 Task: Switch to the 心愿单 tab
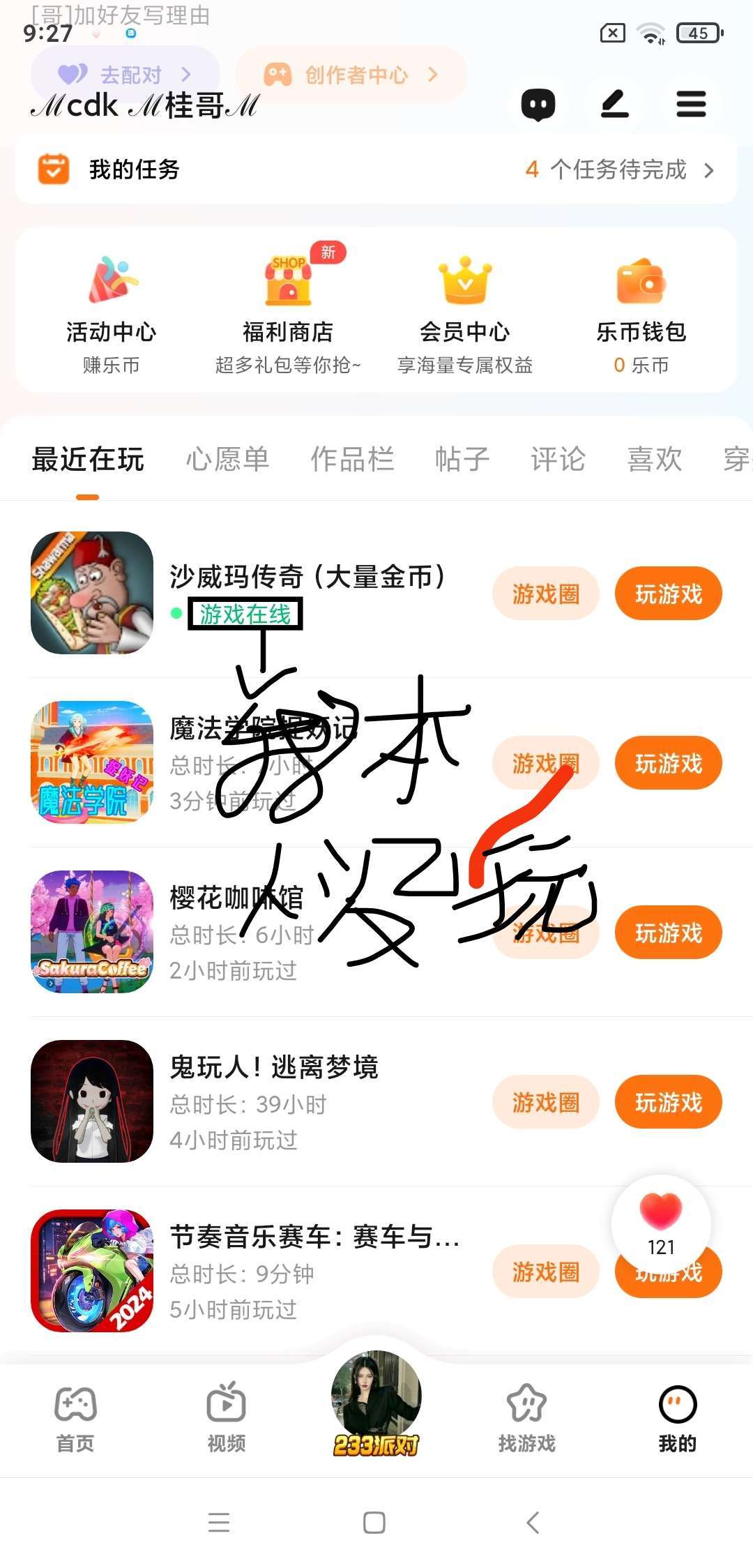point(227,459)
